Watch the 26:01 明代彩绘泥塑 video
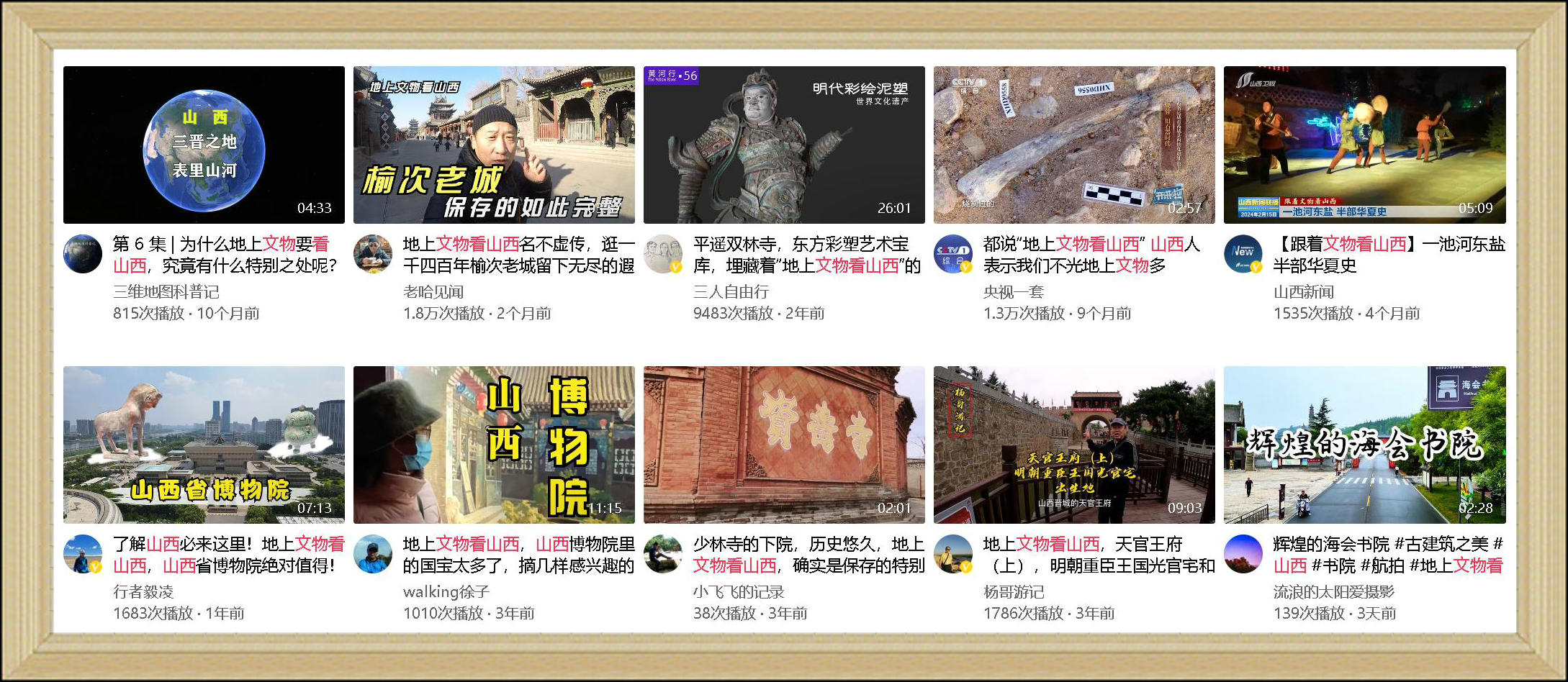The height and width of the screenshot is (682, 1568). (x=784, y=145)
